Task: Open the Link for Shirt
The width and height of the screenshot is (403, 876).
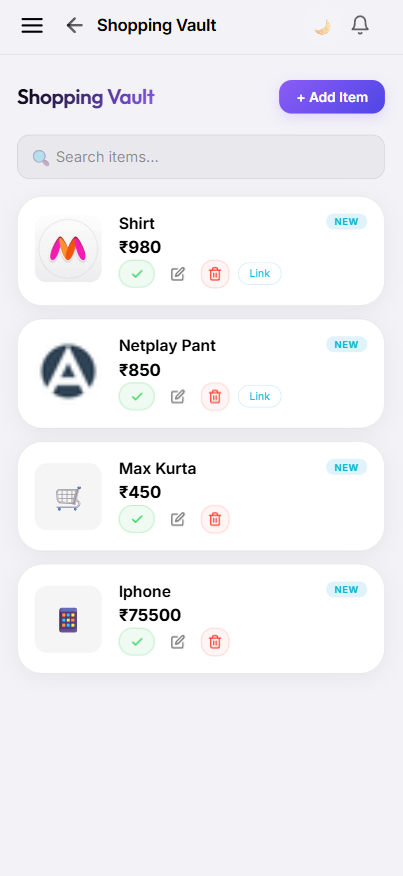Action: (259, 274)
